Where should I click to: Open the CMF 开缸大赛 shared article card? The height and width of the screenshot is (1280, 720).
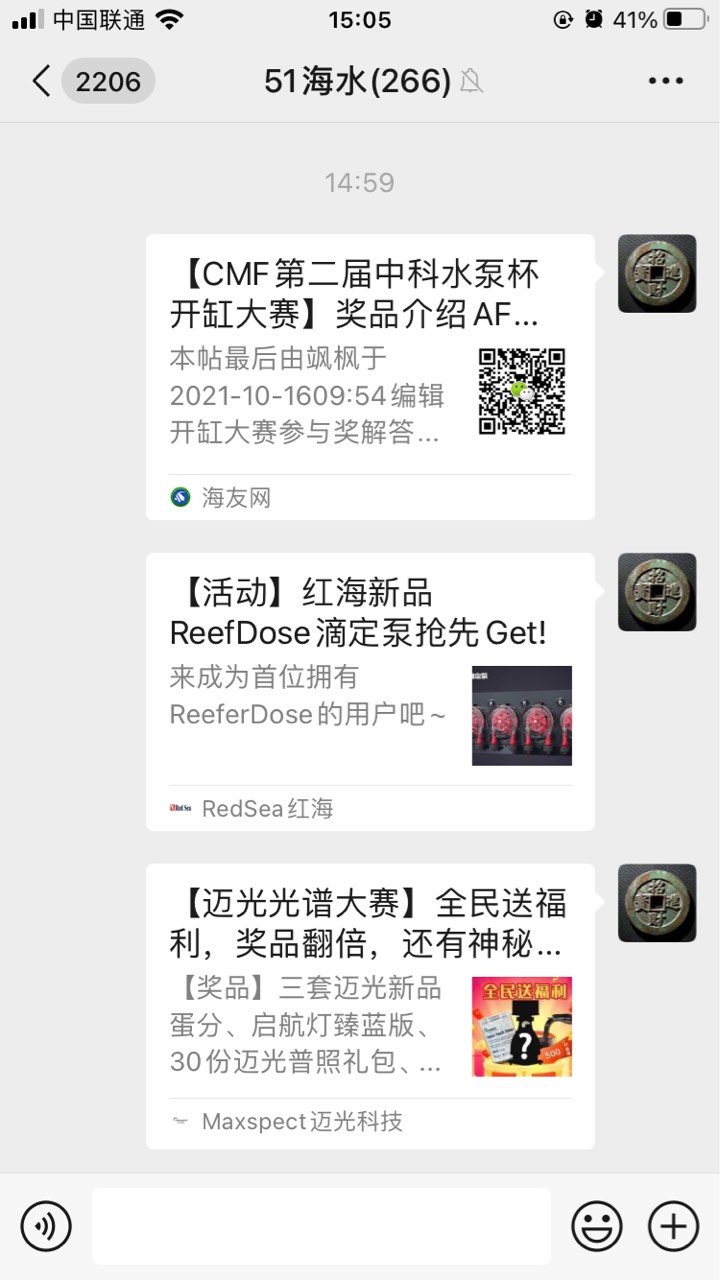[x=370, y=376]
